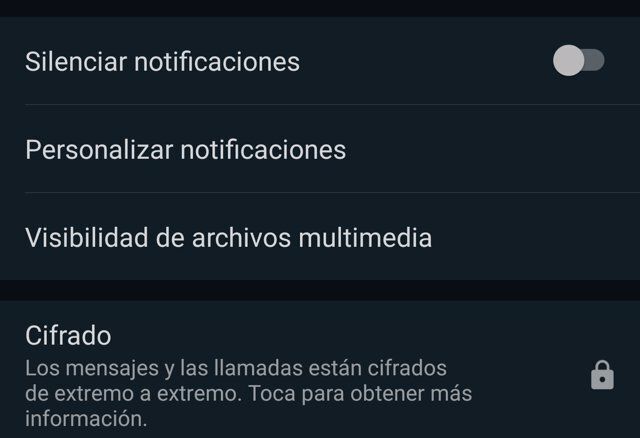This screenshot has height=438, width=640.
Task: Open Personalizar notificaciones
Action: coord(186,150)
